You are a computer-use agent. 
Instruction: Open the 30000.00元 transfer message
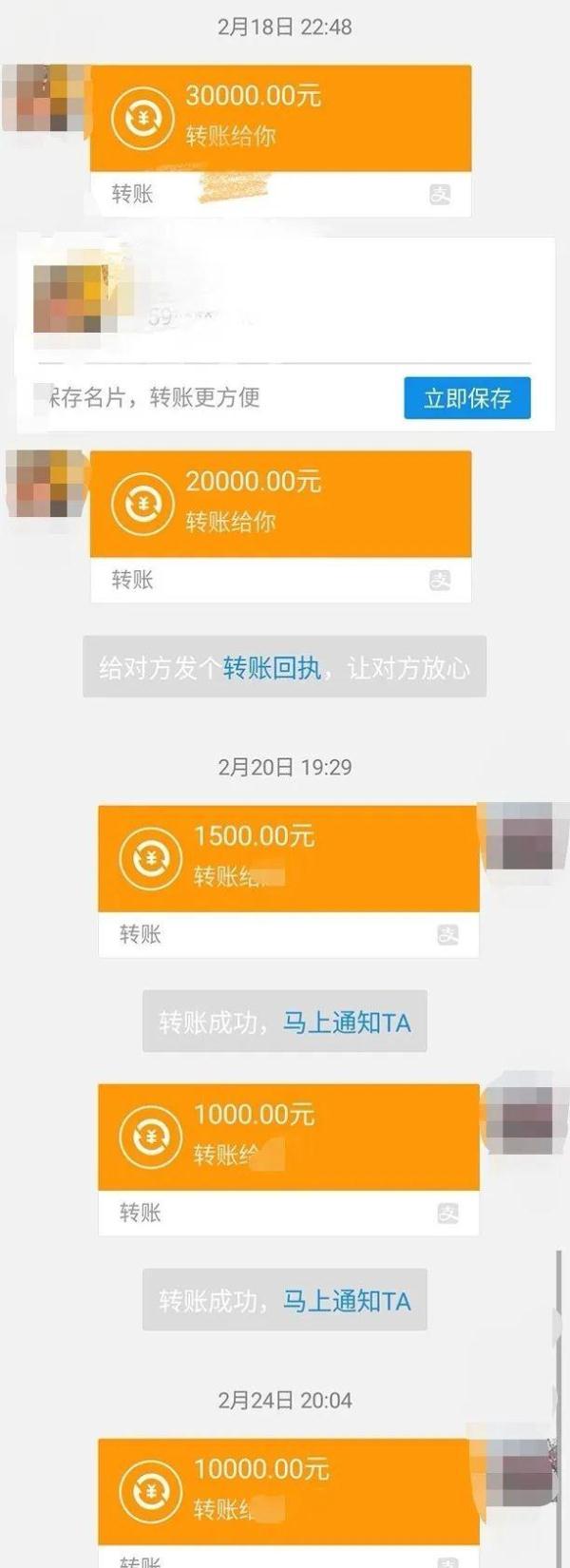[x=280, y=119]
